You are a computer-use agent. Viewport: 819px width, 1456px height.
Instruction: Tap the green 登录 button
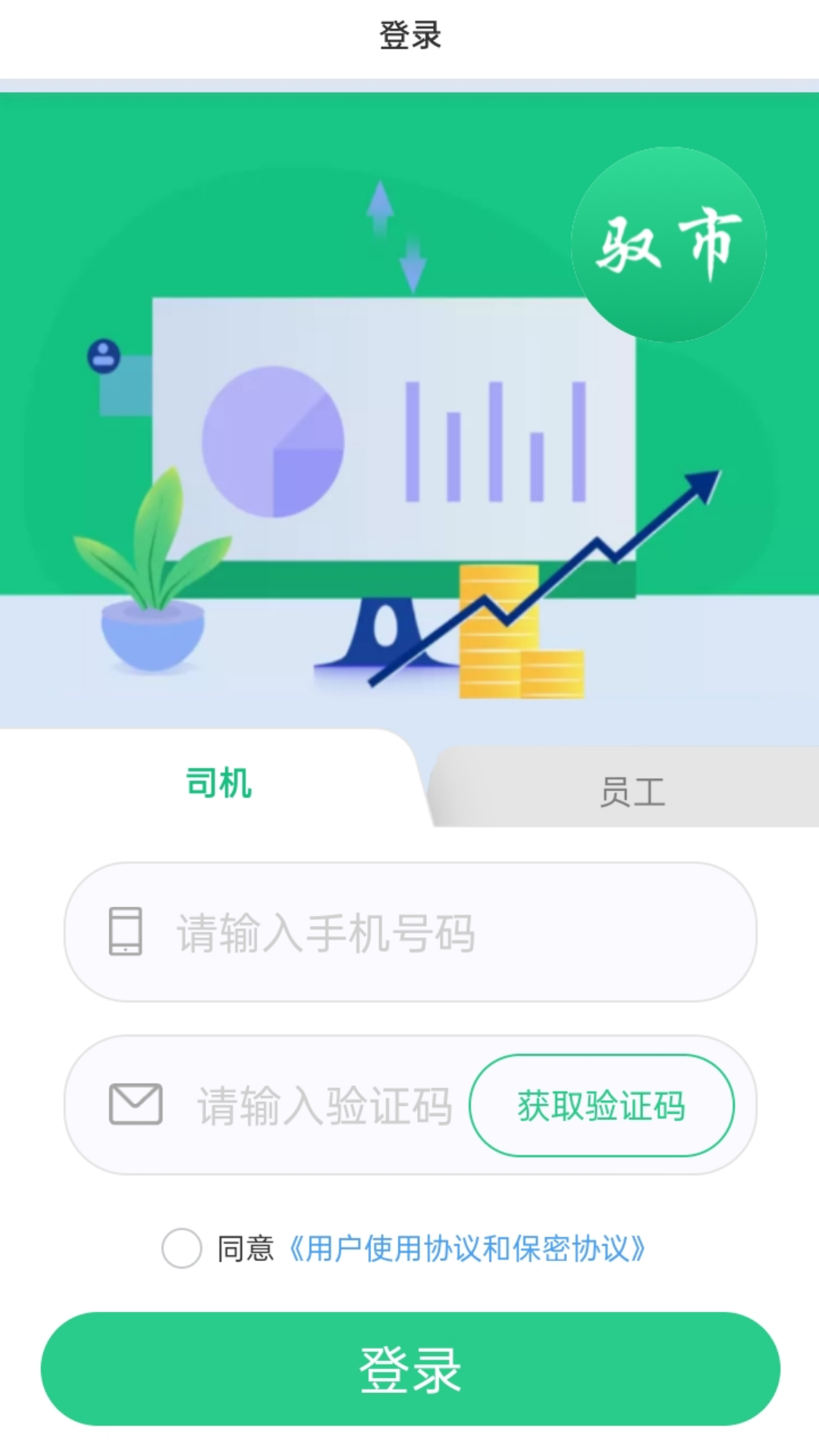point(409,1370)
